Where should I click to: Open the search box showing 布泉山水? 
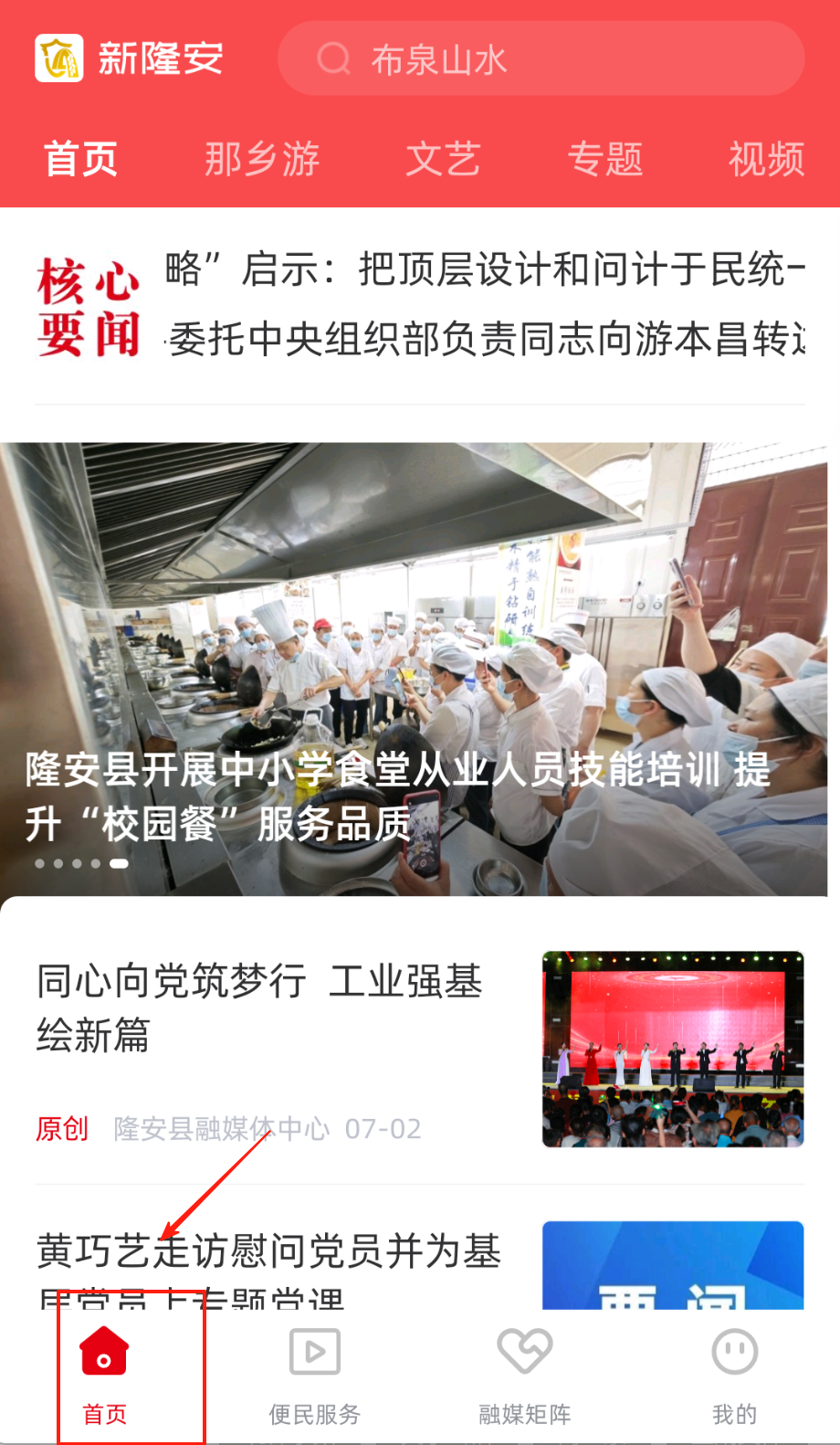541,59
